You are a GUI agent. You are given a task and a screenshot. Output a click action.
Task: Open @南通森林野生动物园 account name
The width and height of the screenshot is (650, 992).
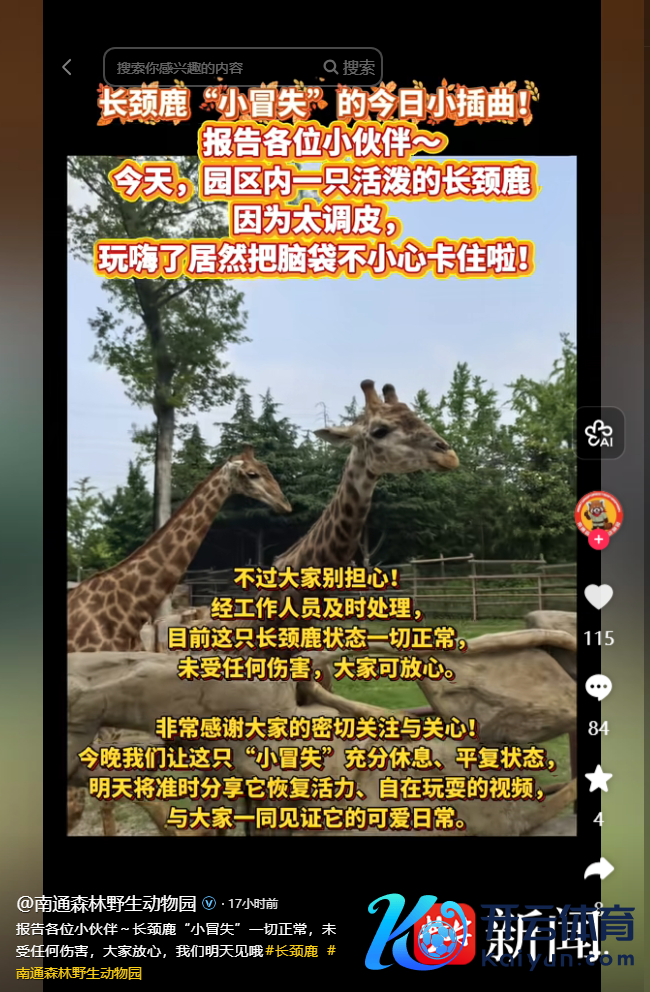pos(106,903)
